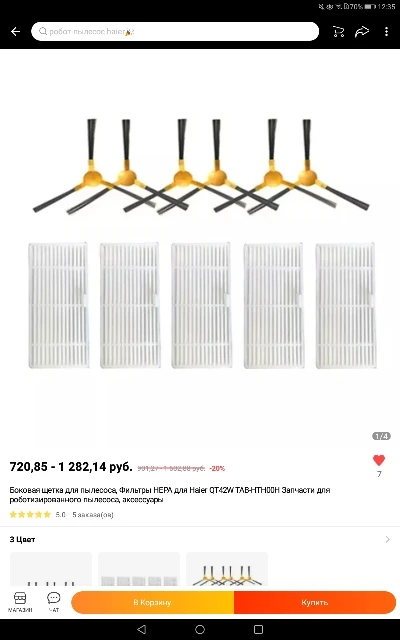Select the first color variant thumbnail
The height and width of the screenshot is (640, 400).
click(x=51, y=569)
